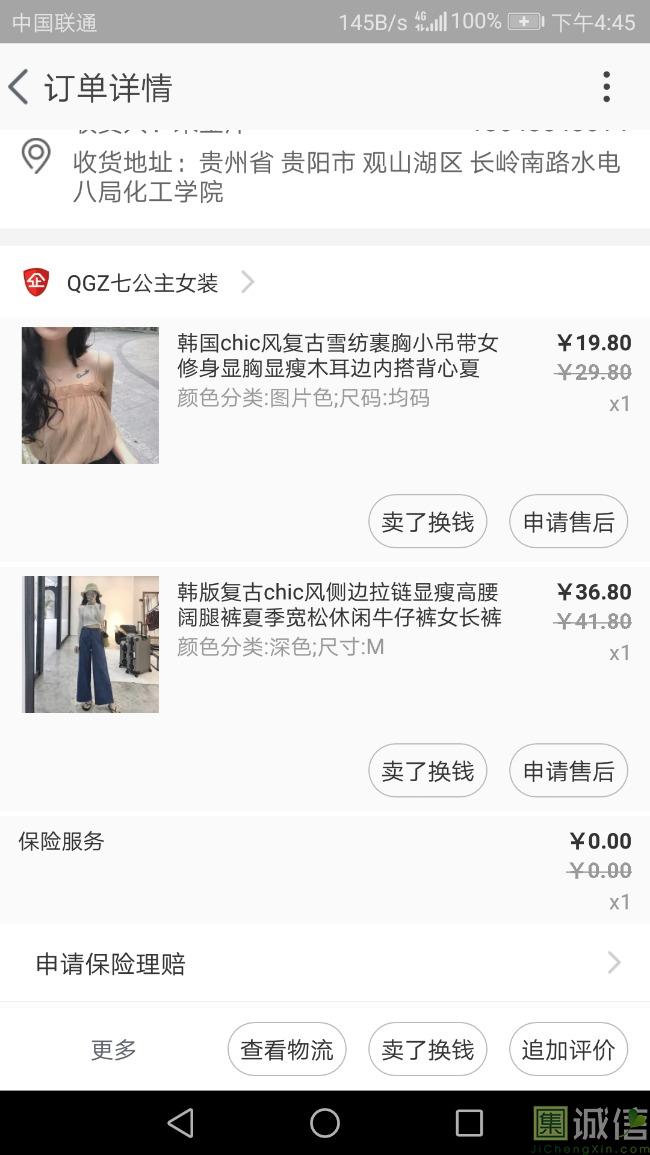This screenshot has width=650, height=1155.
Task: Tap 卖了换钱 for the 小吊带 item
Action: coord(428,522)
